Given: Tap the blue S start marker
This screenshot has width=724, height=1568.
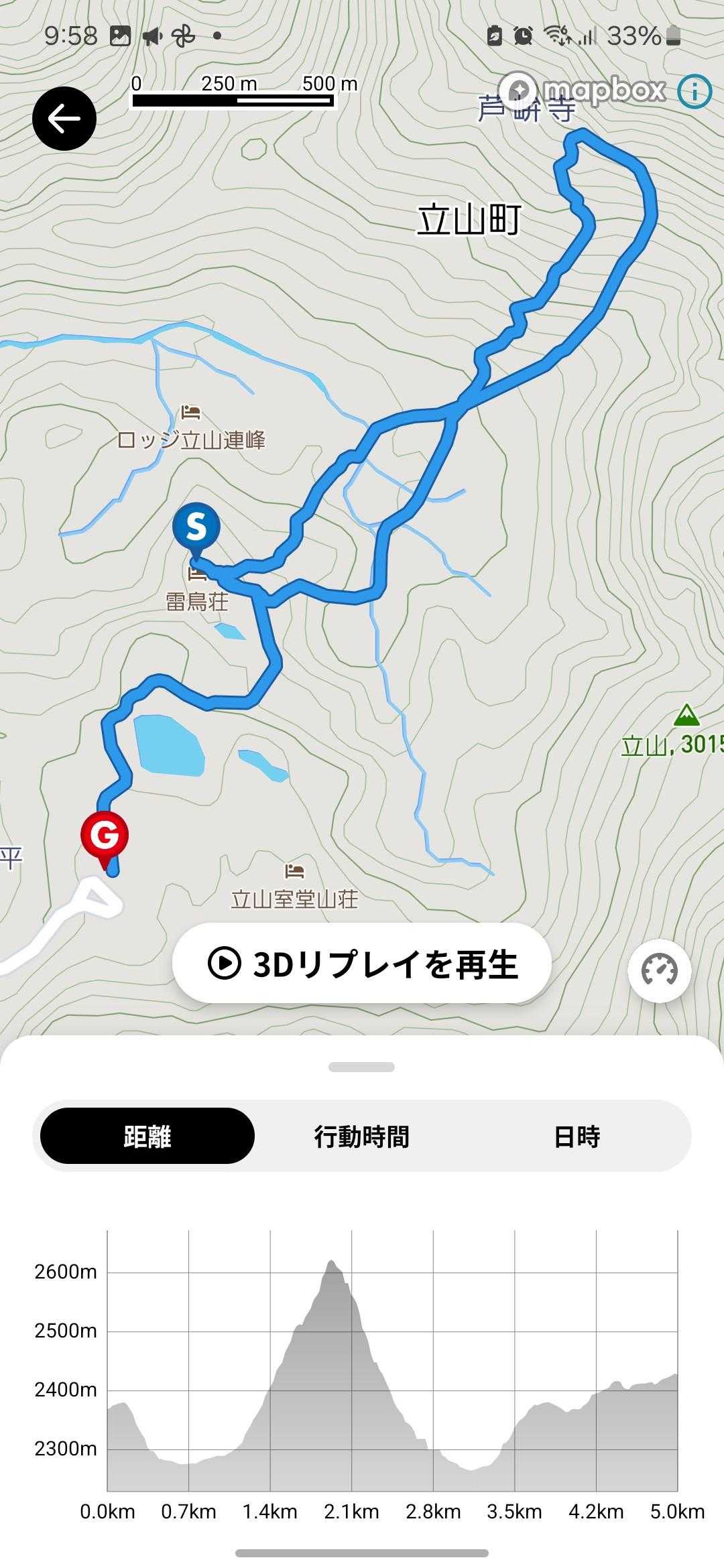Looking at the screenshot, I should click(196, 527).
